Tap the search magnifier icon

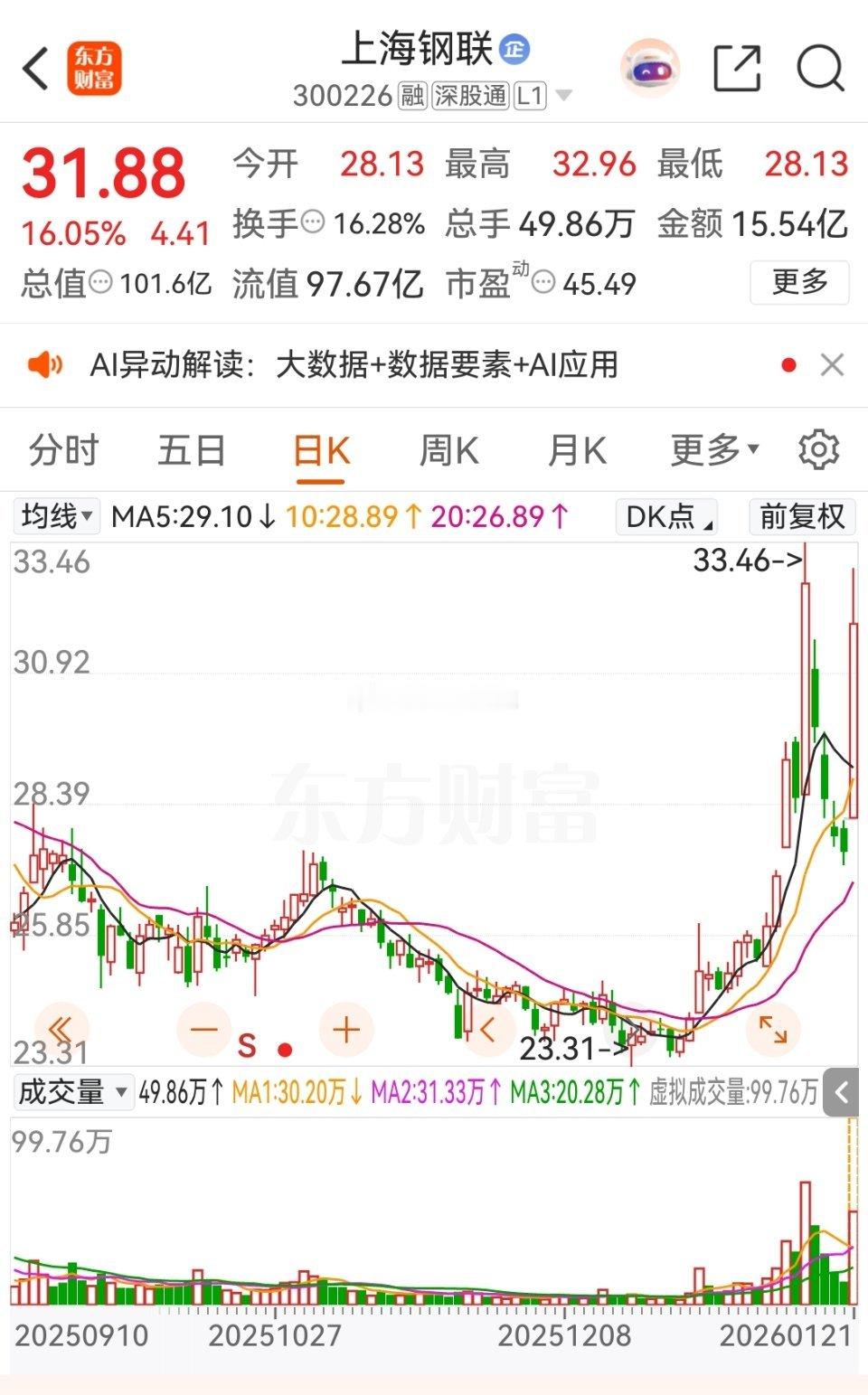818,68
